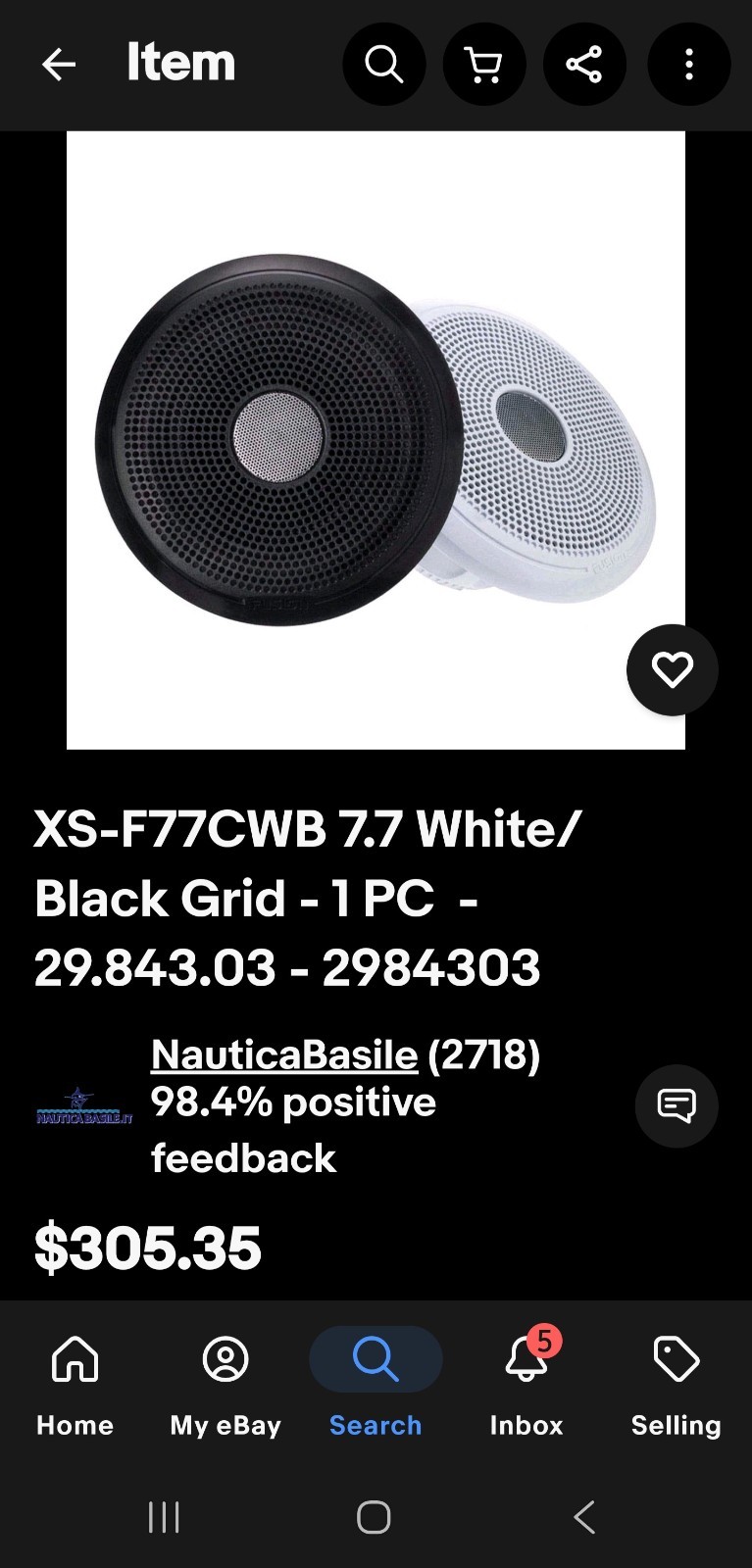
Task: Message the seller NauticaBasile
Action: pos(677,1105)
